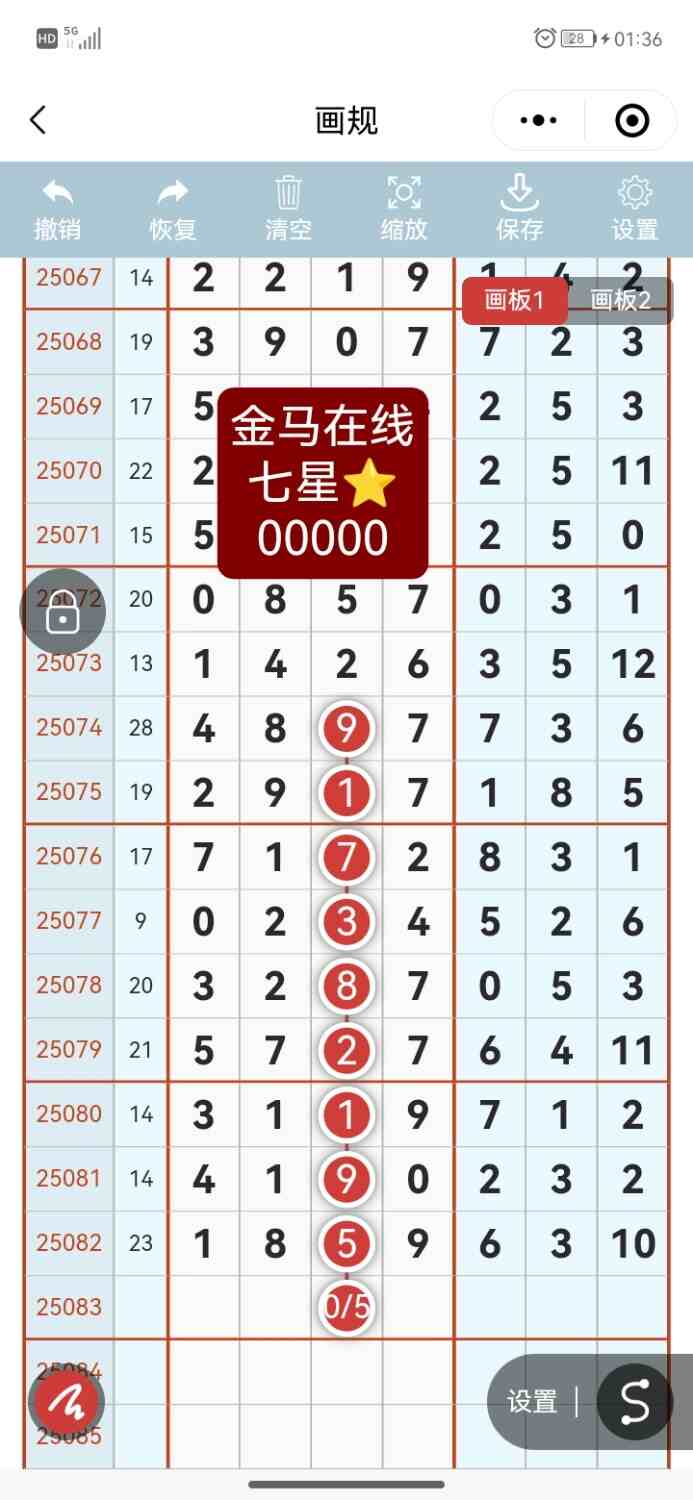Undo the last stroke with 撤销

pyautogui.click(x=58, y=209)
